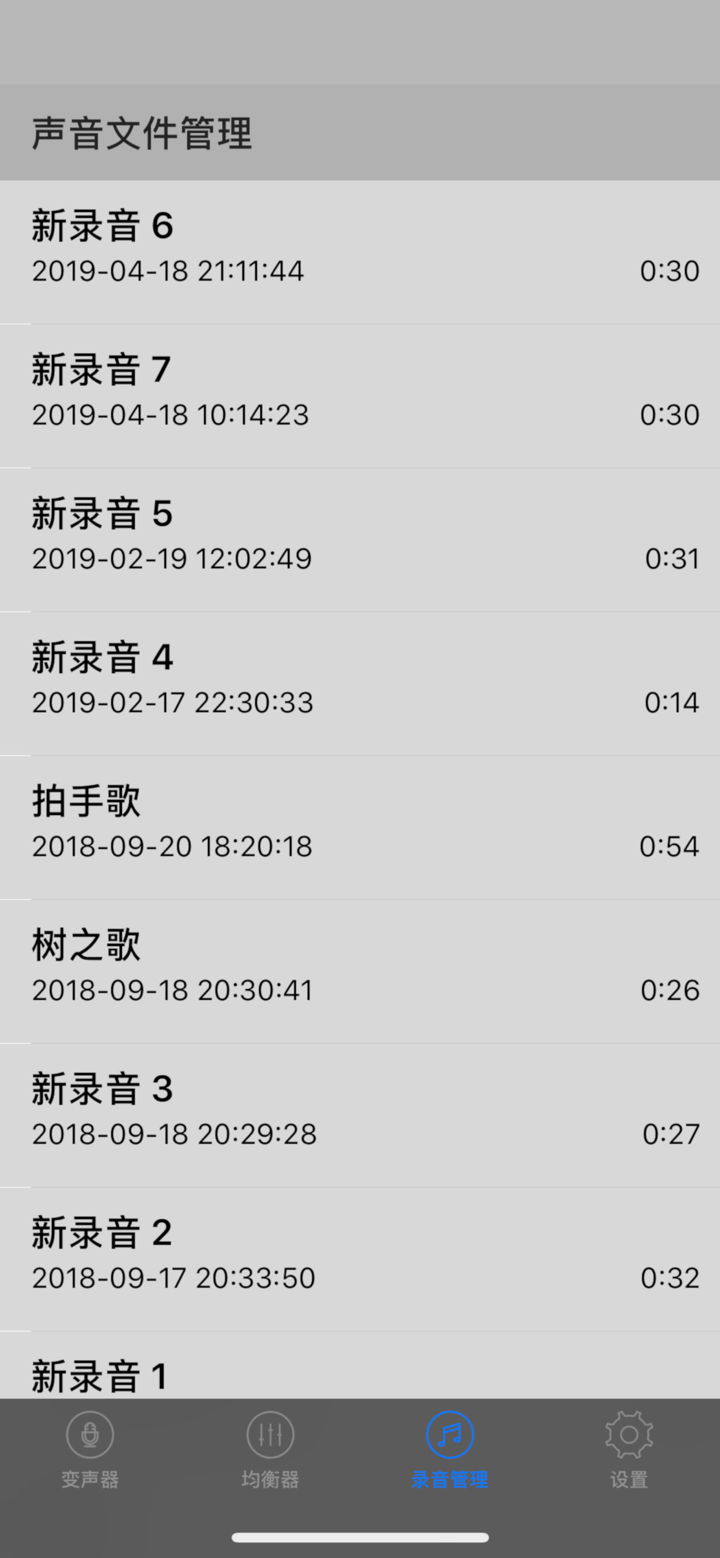
Task: Switch to the 设置 tab
Action: coord(628,1450)
